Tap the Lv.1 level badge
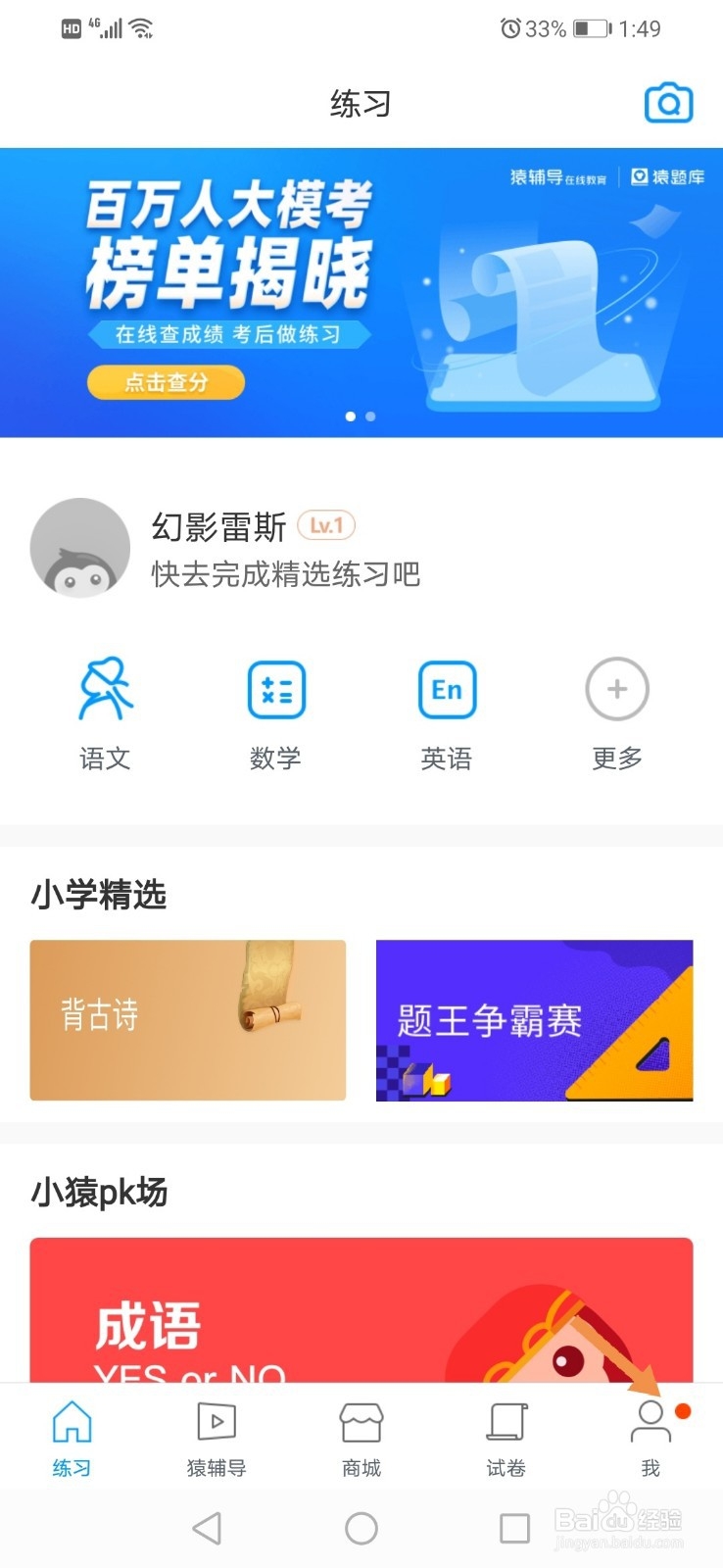 [x=326, y=525]
